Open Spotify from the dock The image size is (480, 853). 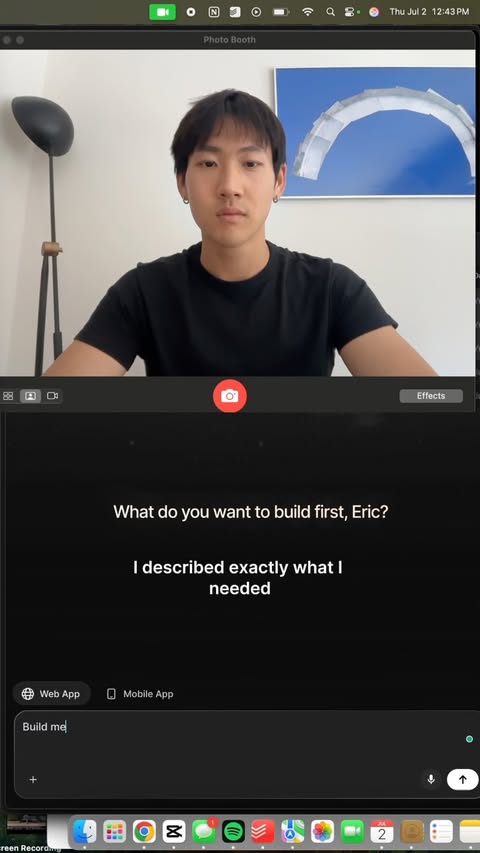233,831
